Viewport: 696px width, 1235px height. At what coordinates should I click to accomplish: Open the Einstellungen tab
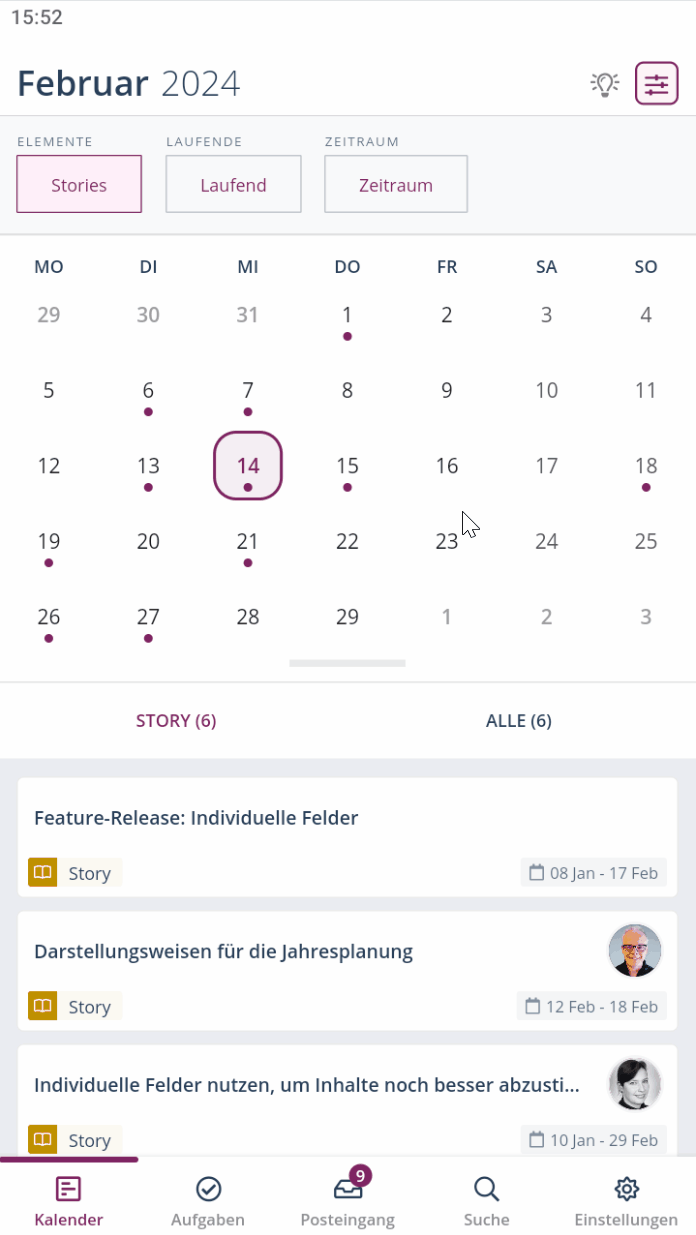click(626, 1201)
